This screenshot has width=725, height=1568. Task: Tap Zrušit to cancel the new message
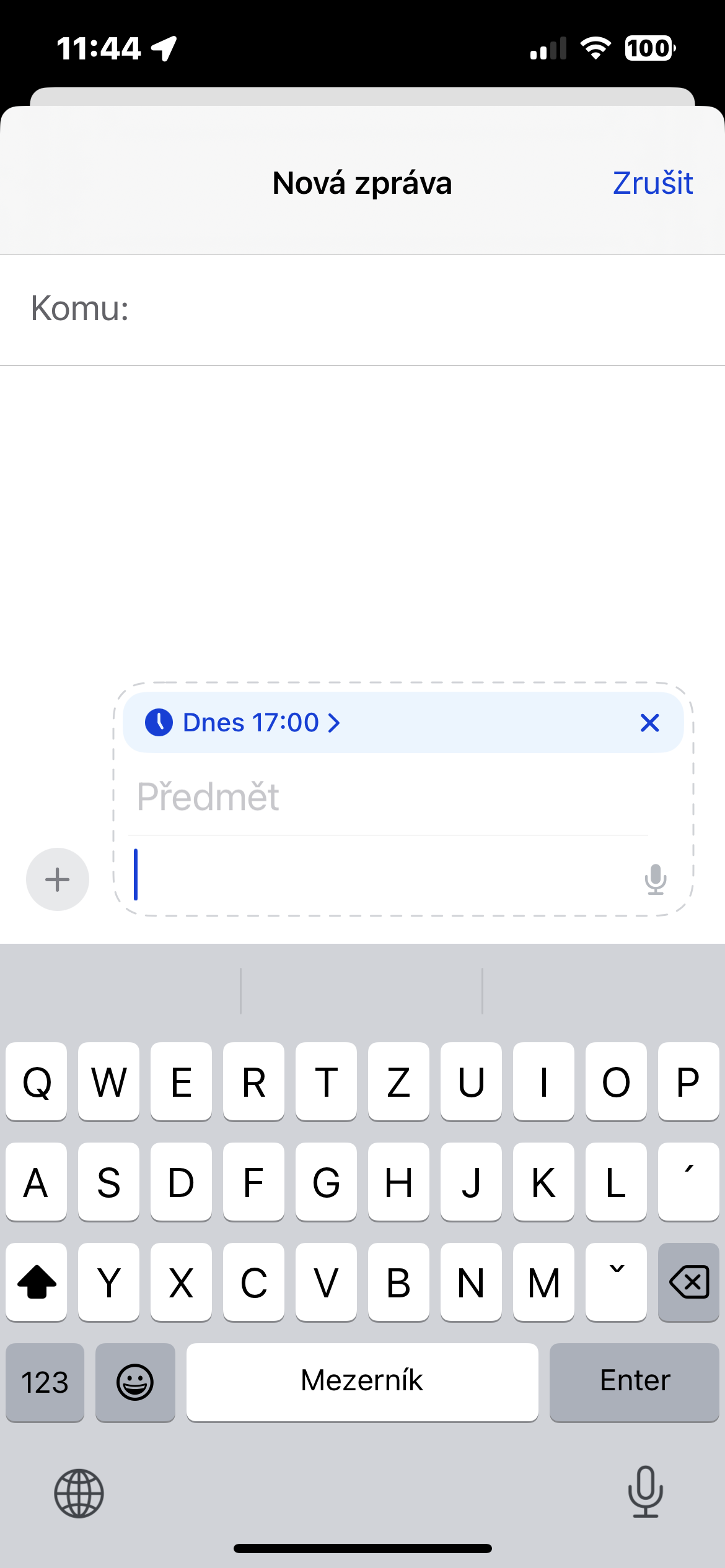(x=652, y=183)
